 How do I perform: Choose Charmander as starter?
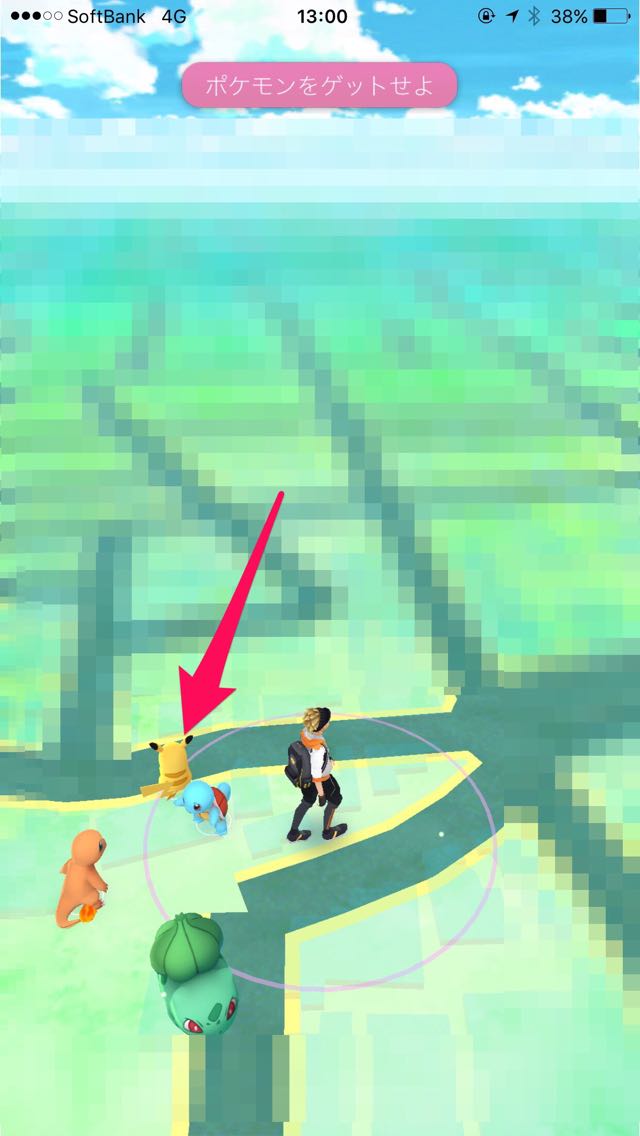83,878
